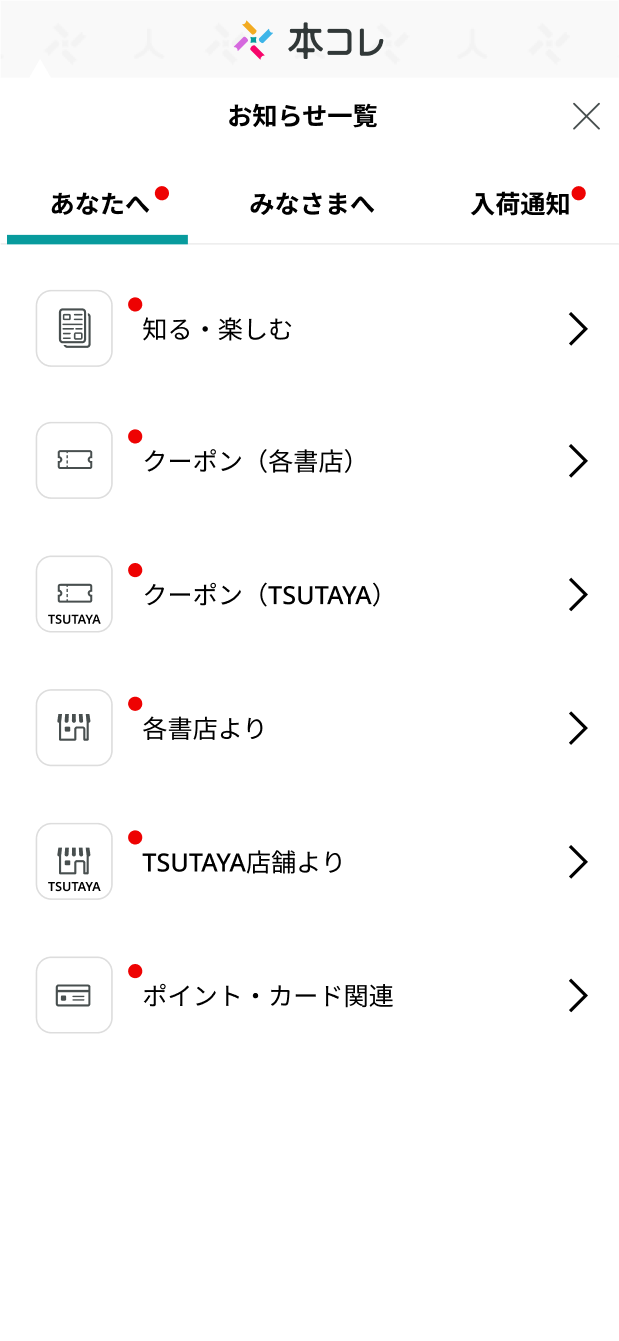Image resolution: width=619 pixels, height=1341 pixels.
Task: Close the お知らせ一覧 panel
Action: pyautogui.click(x=586, y=117)
